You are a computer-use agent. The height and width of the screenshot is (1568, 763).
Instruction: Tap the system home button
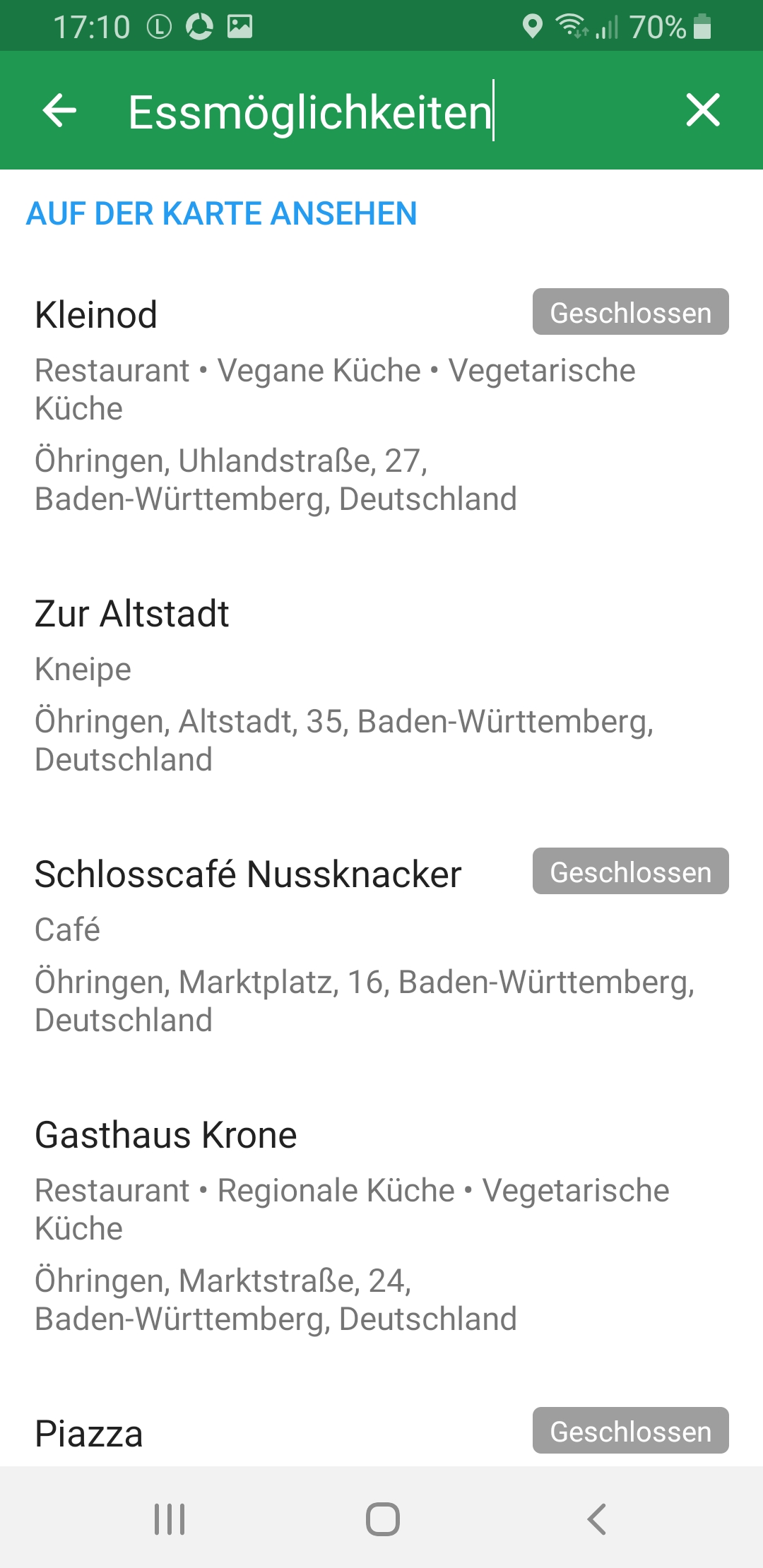382,1519
